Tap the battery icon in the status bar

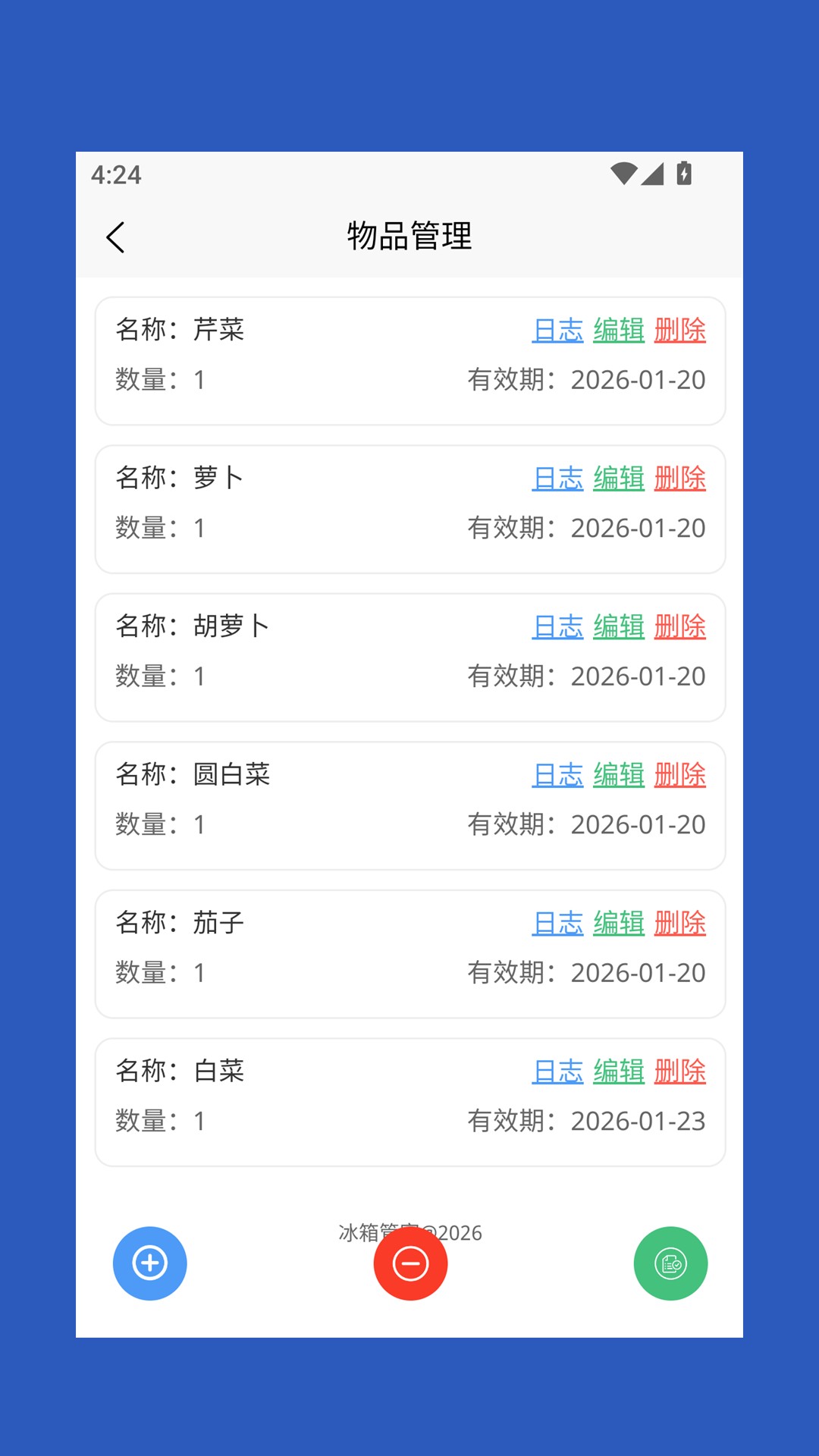point(683,173)
